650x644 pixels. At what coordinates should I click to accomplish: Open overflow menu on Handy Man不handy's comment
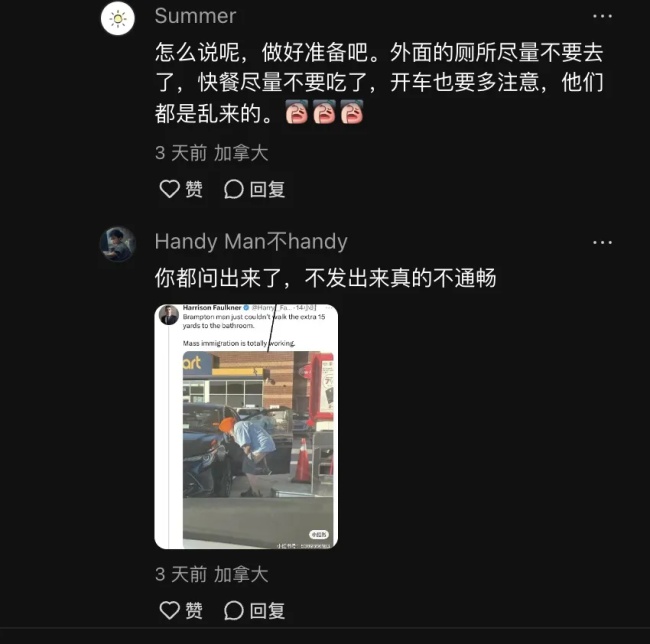pos(602,242)
